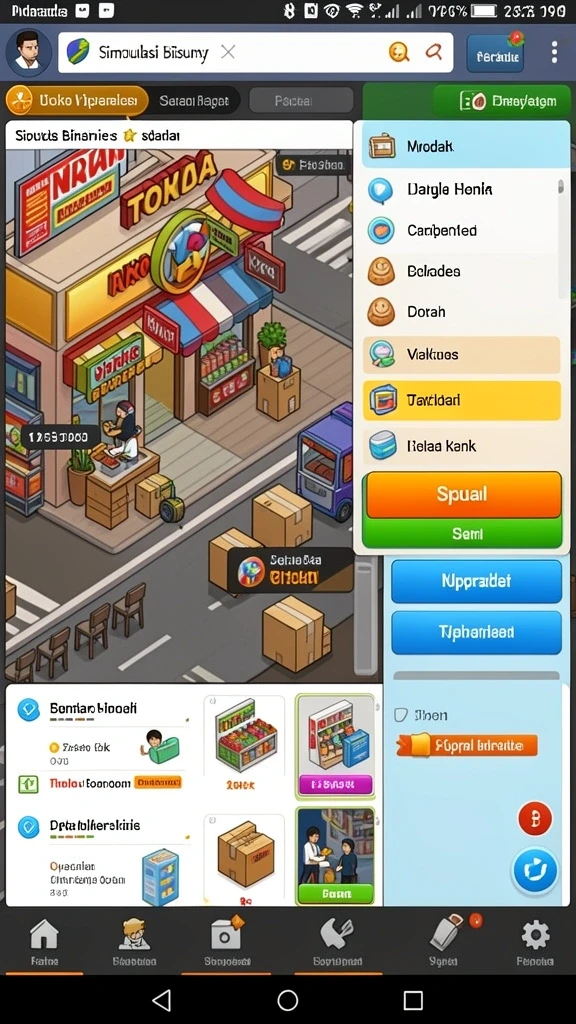Viewport: 576px width, 1024px height.
Task: Open the Bclades item
Action: 461,271
